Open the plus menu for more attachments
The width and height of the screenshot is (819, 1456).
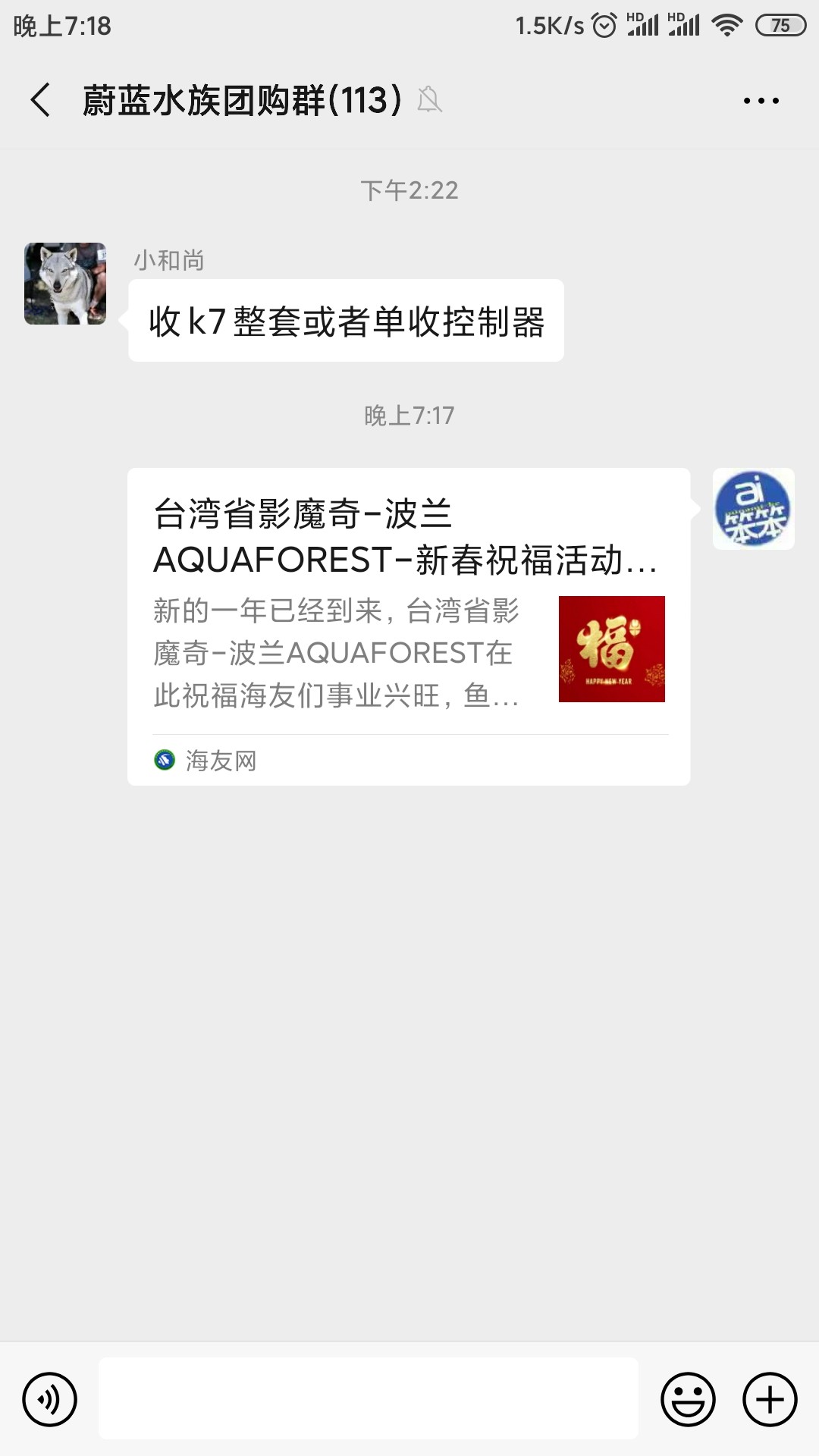770,1399
